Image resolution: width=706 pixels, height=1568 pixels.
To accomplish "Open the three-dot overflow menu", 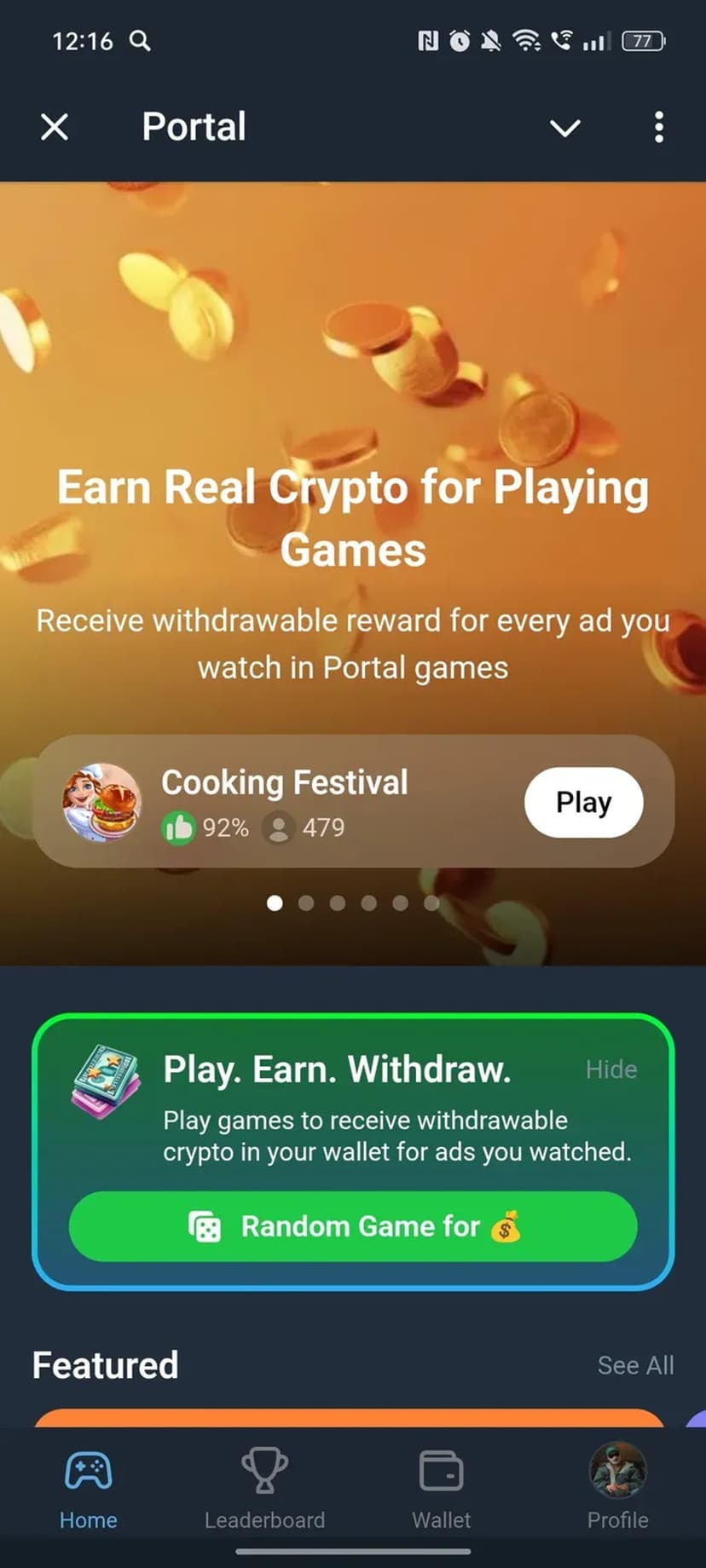I will [658, 128].
